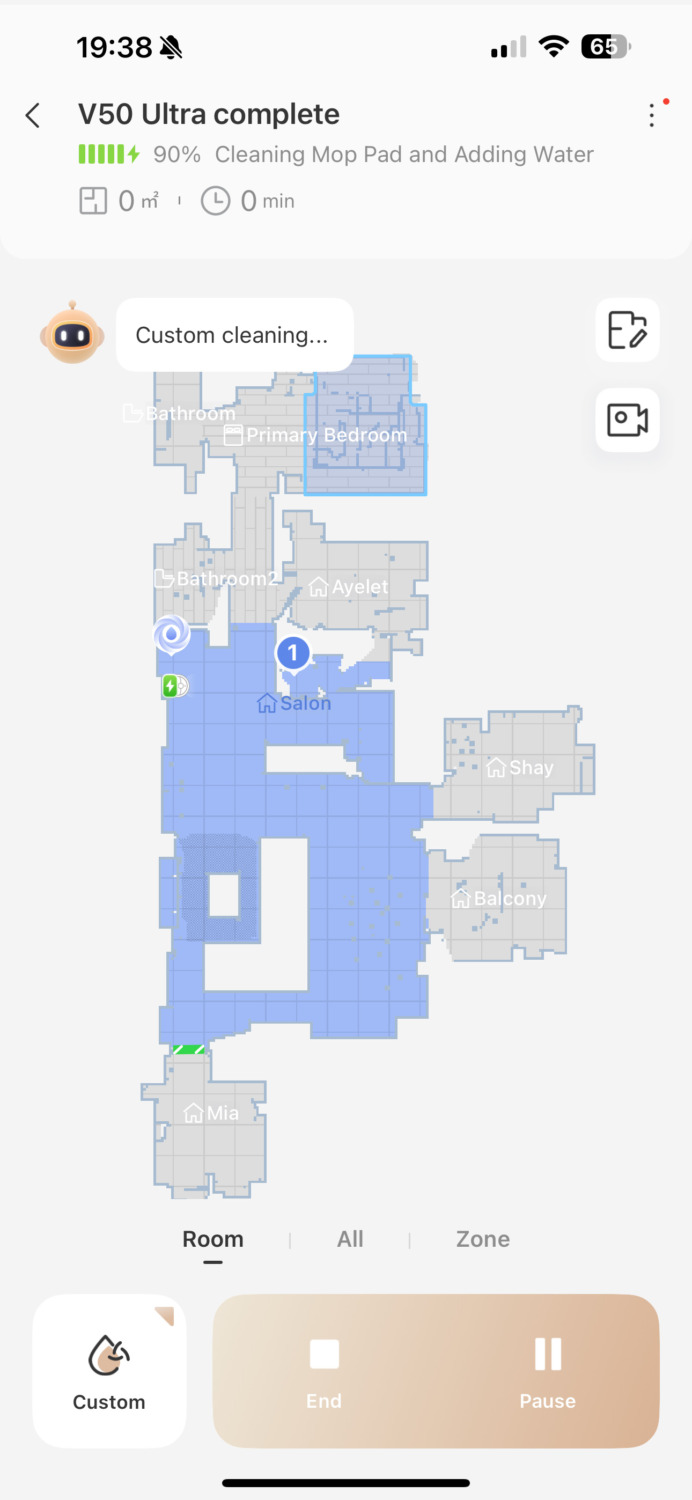End the current cleaning
This screenshot has width=692, height=1500.
click(x=324, y=1371)
